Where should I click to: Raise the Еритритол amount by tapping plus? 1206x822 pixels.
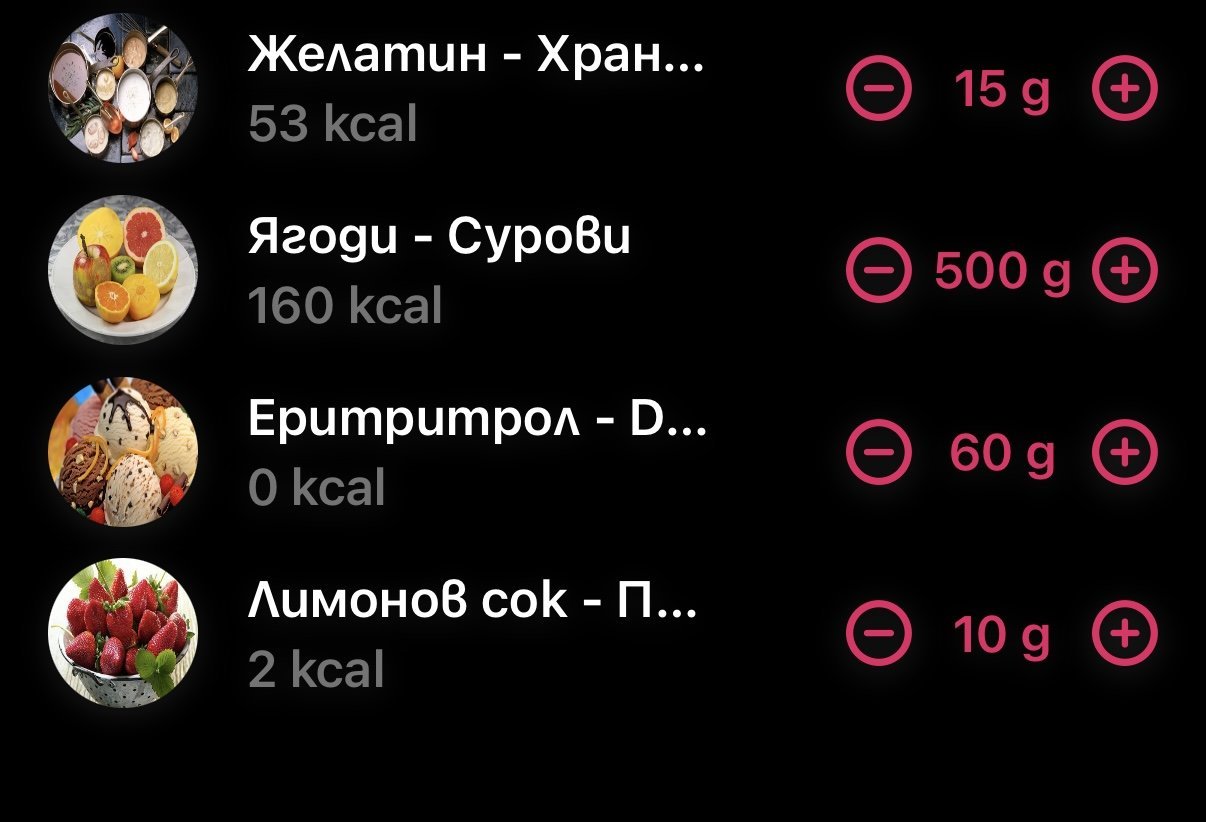click(1124, 453)
